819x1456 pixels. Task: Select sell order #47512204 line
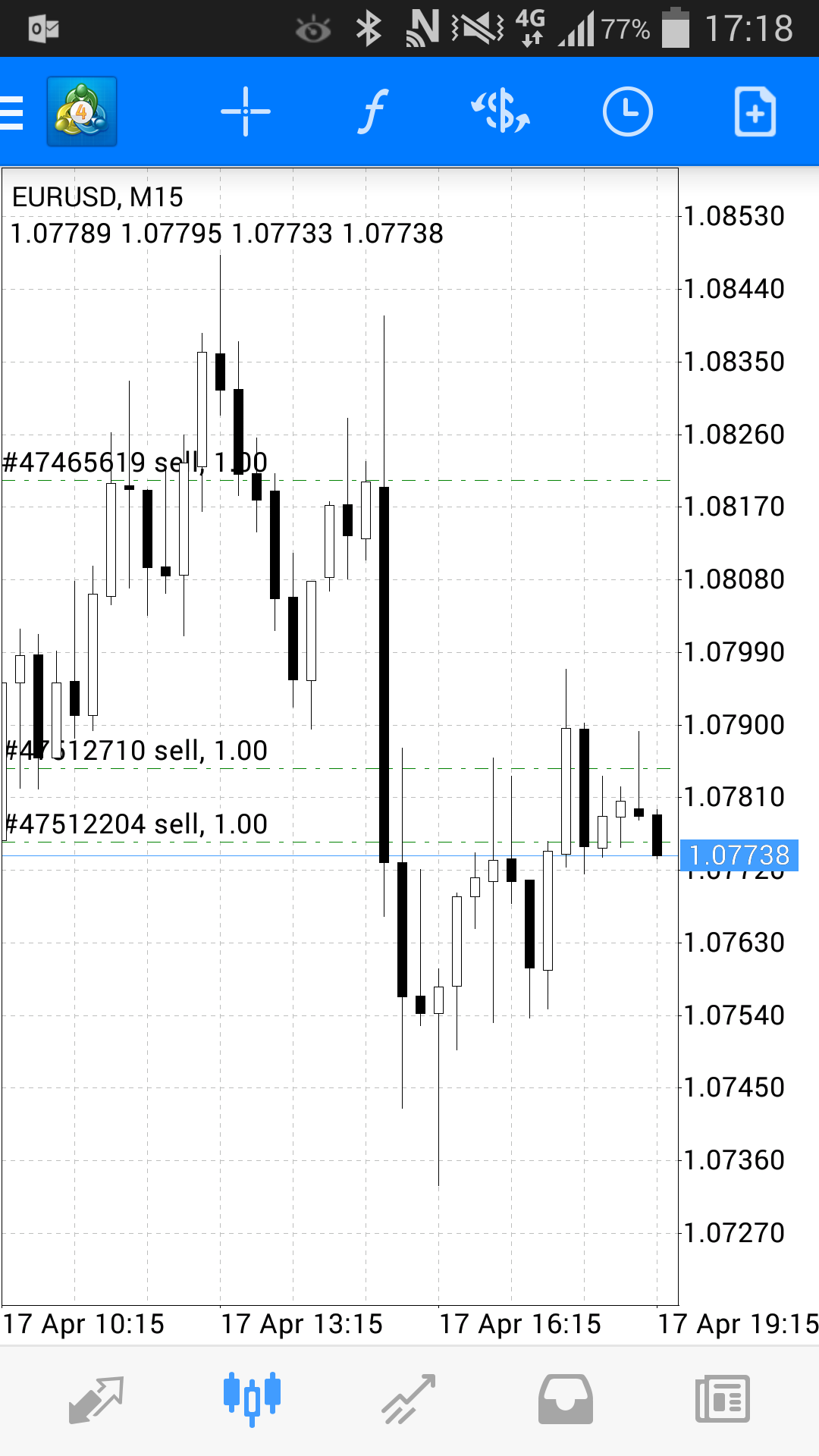[136, 824]
